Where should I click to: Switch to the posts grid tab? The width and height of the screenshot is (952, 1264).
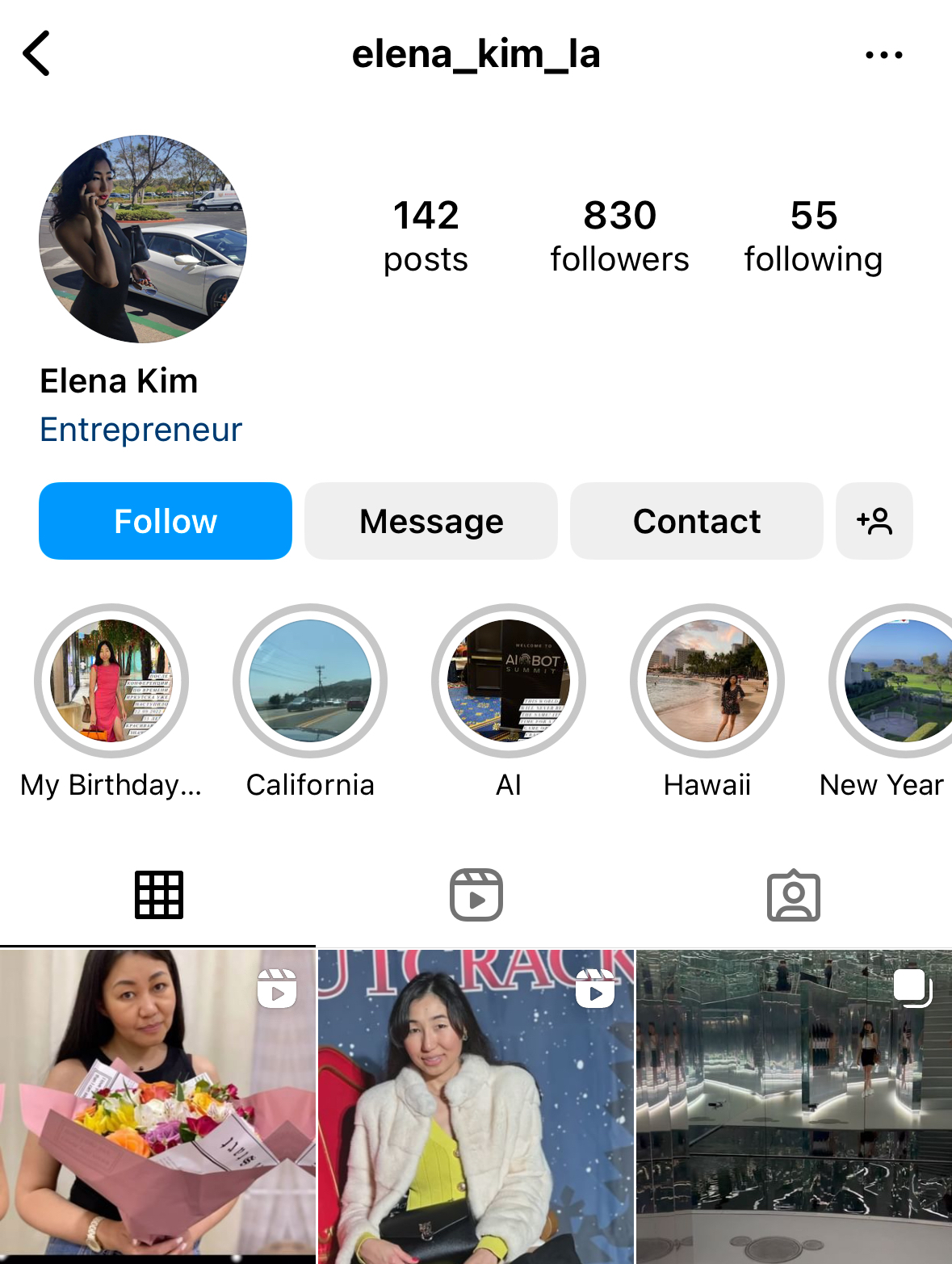point(159,895)
